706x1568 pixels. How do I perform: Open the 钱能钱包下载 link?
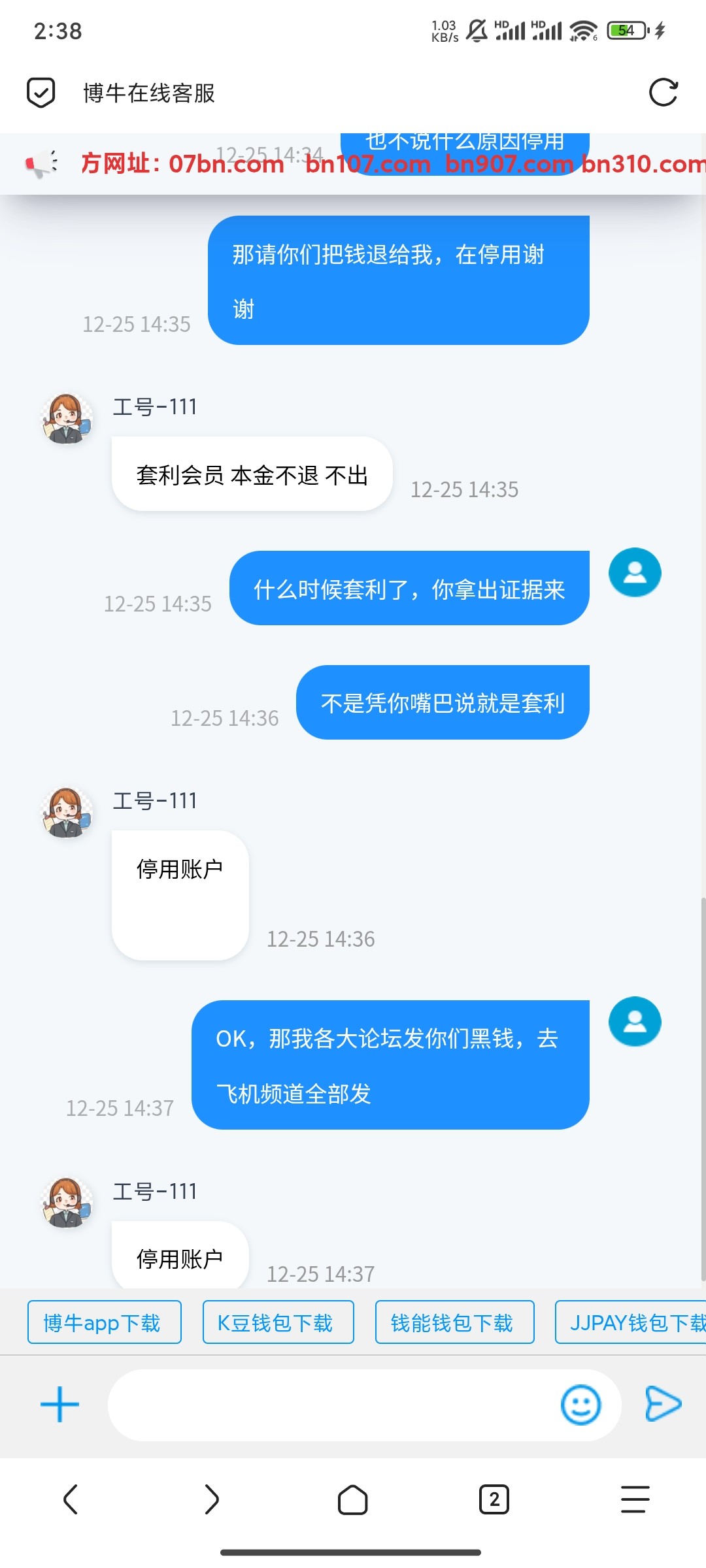pos(454,1322)
